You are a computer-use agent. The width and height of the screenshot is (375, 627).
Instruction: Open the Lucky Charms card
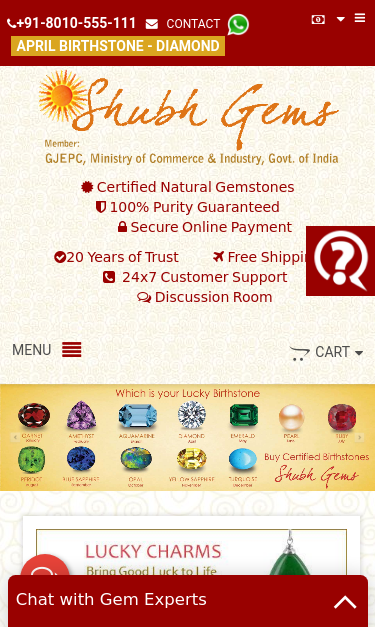(x=191, y=552)
